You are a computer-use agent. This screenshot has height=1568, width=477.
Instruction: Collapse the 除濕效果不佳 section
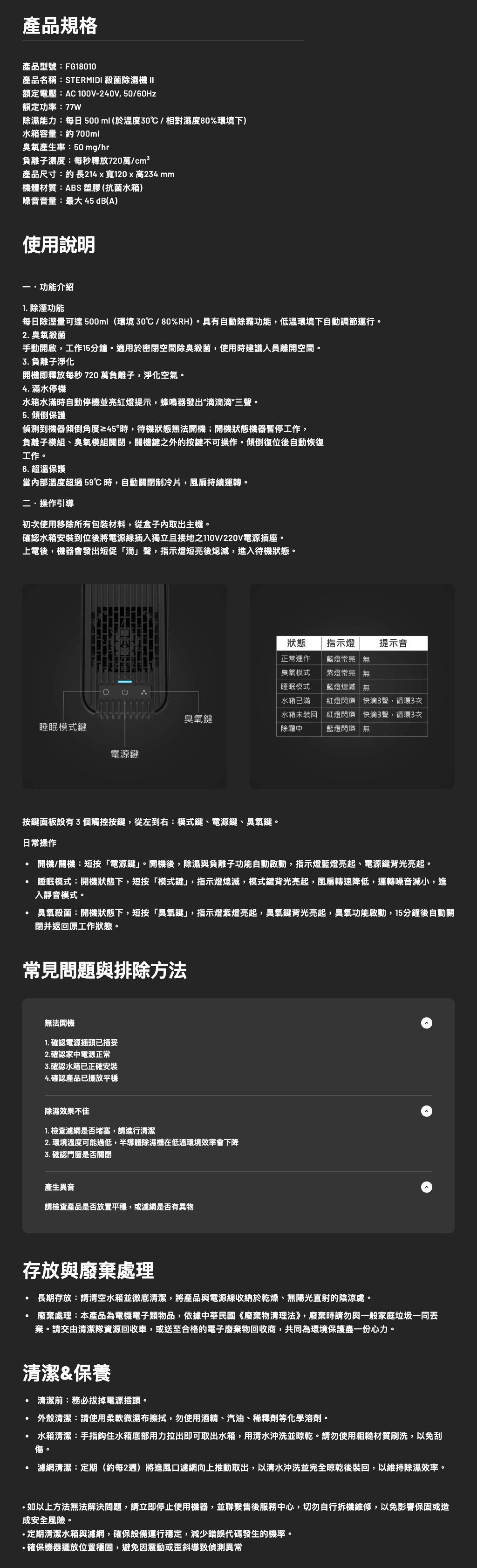[x=427, y=1111]
